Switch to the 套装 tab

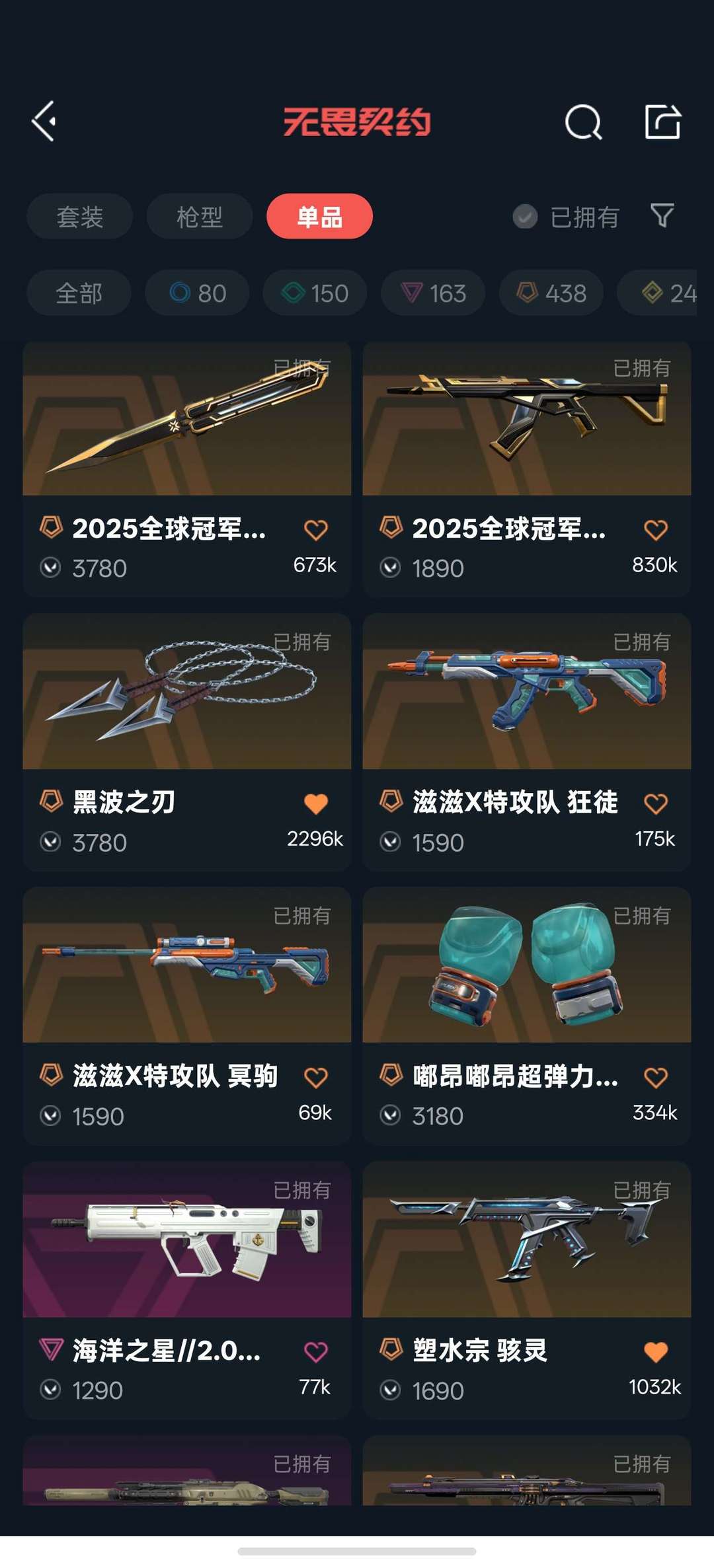point(79,216)
